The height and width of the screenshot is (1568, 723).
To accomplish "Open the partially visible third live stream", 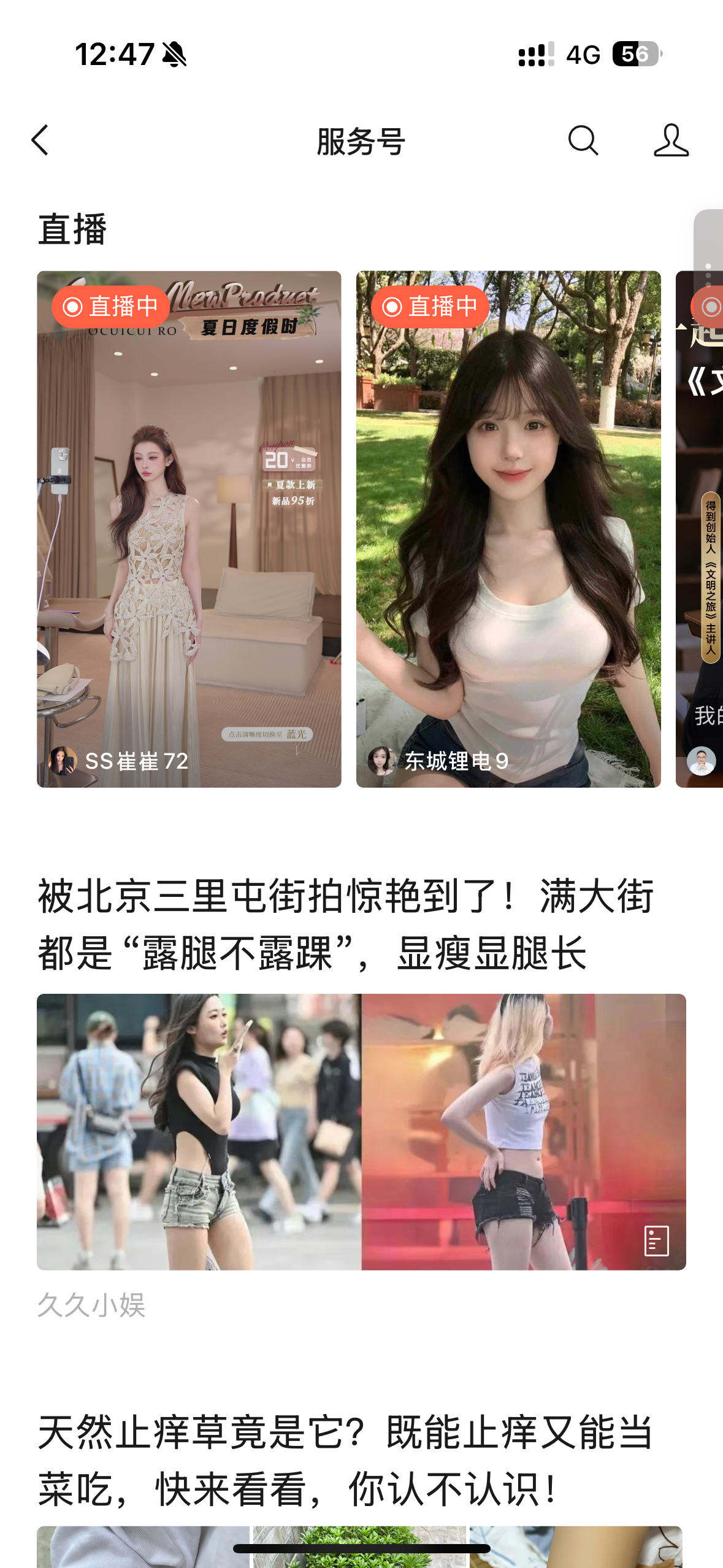I will (x=700, y=529).
